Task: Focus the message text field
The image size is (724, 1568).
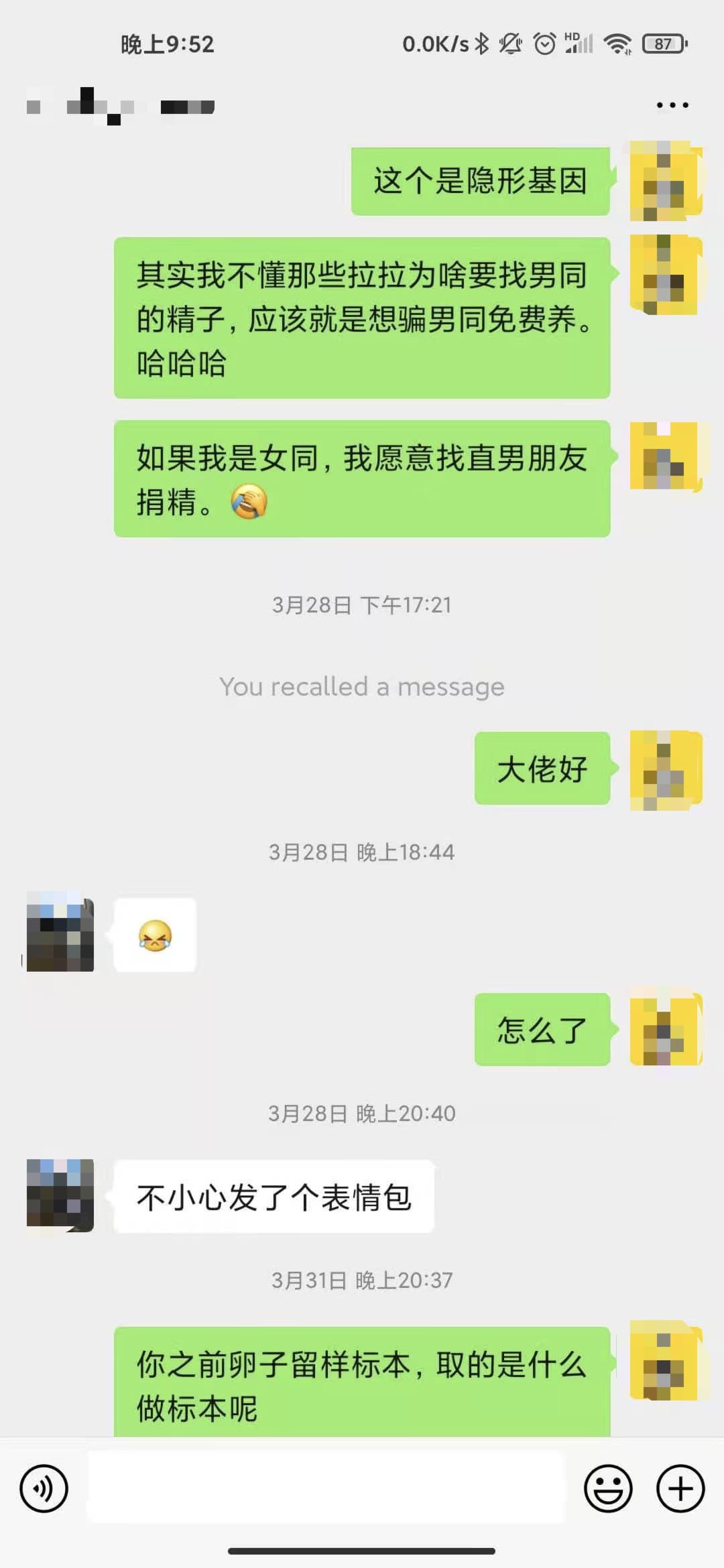Action: (x=326, y=1488)
